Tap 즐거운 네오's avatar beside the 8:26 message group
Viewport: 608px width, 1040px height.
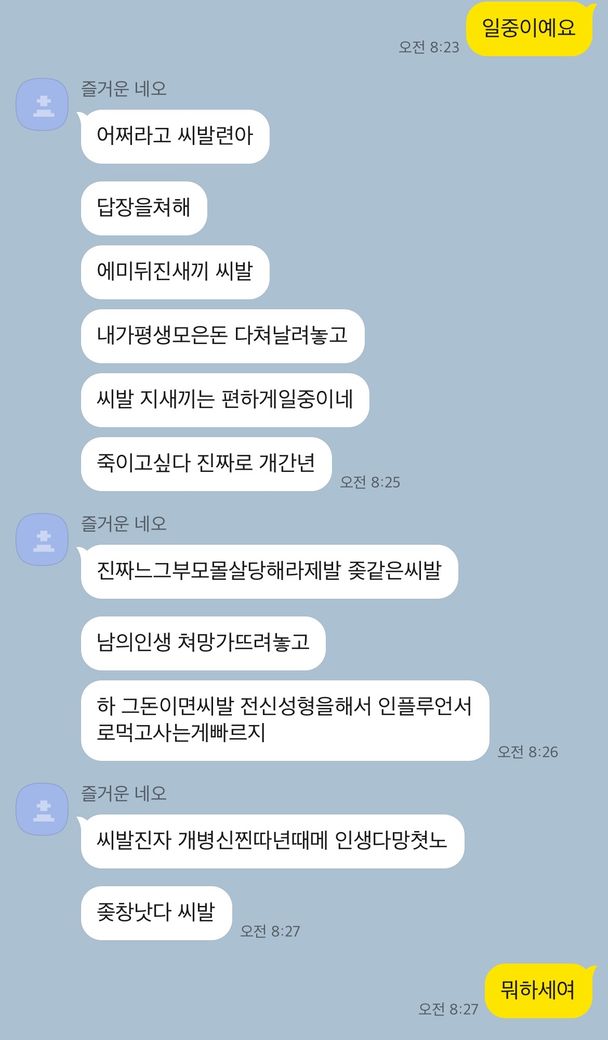pos(42,539)
